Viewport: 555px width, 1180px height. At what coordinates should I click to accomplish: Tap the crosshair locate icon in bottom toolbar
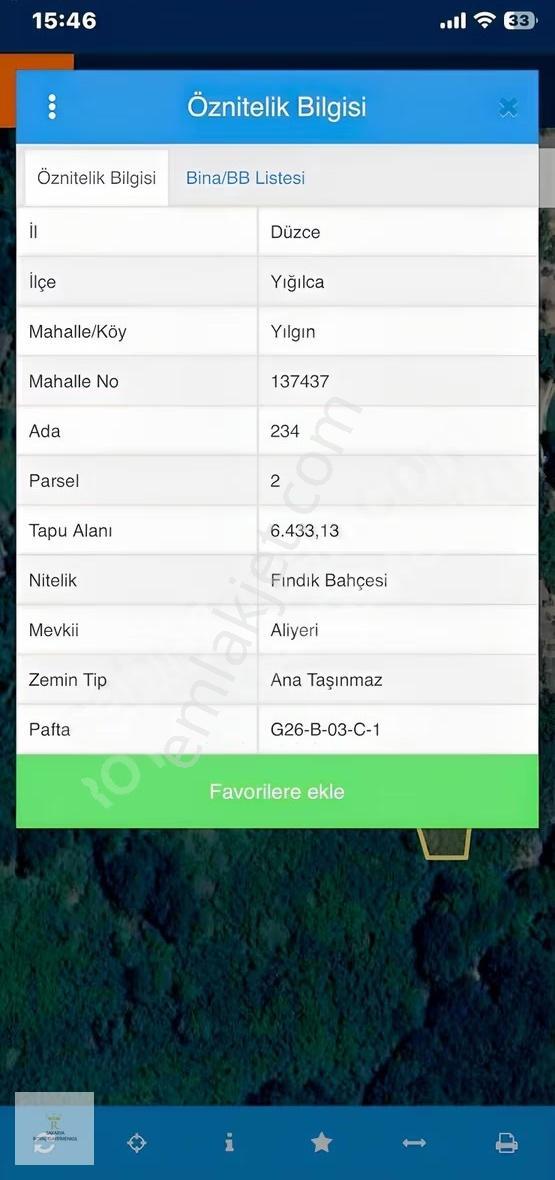(x=136, y=1142)
